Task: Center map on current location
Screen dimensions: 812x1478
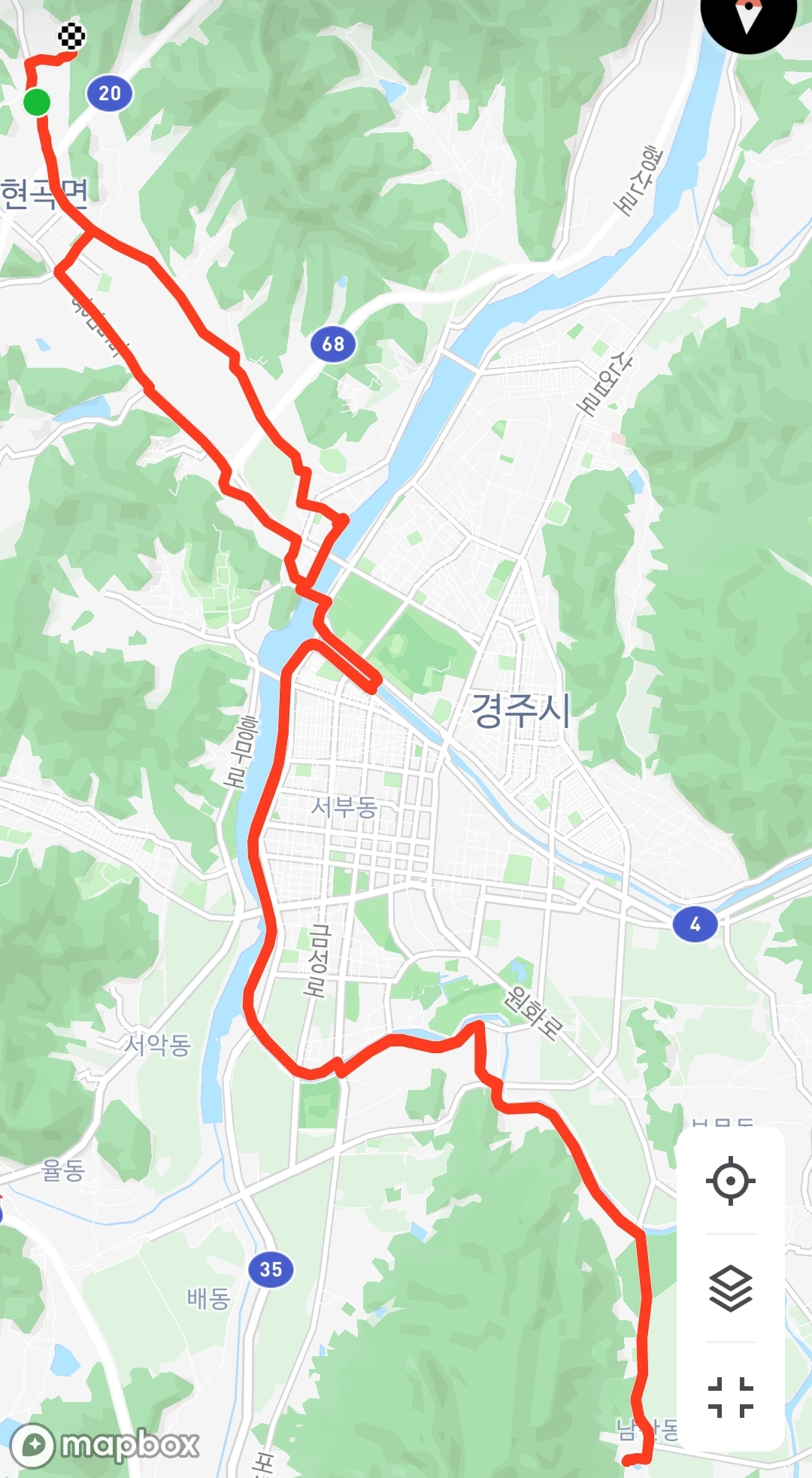Action: pyautogui.click(x=730, y=1181)
